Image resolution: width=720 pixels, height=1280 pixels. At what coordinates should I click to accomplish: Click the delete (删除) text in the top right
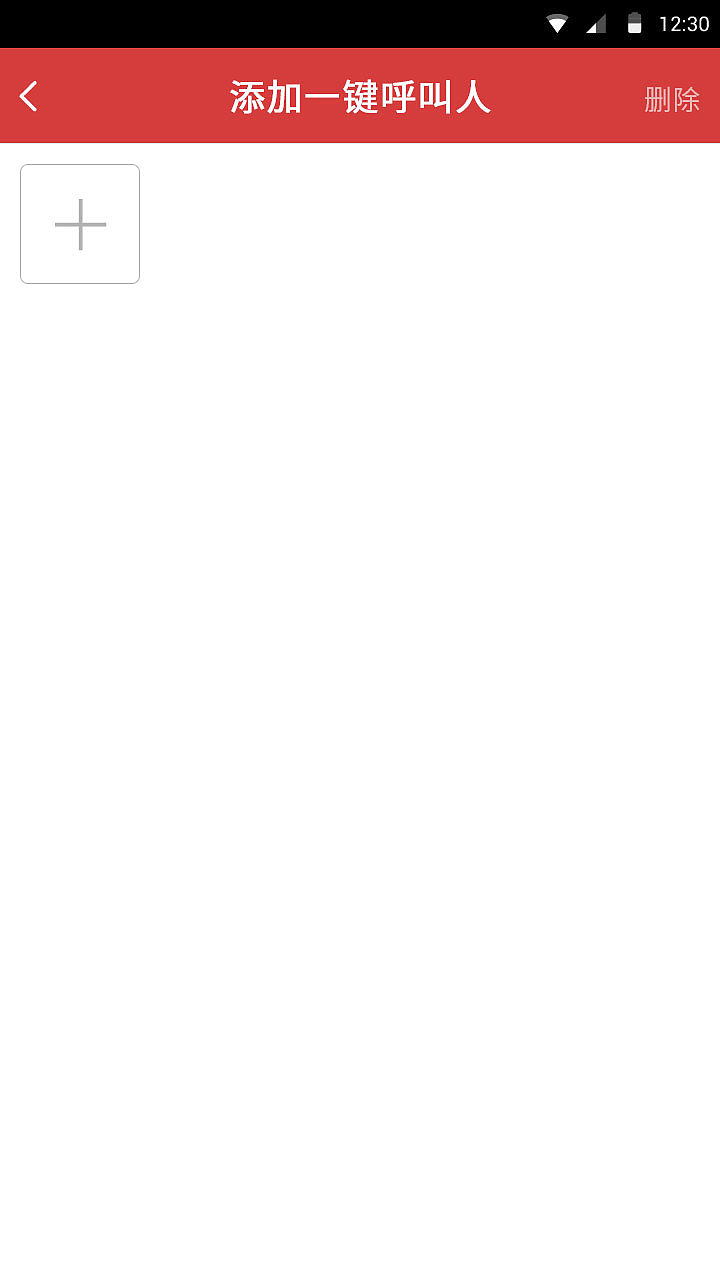[x=672, y=98]
